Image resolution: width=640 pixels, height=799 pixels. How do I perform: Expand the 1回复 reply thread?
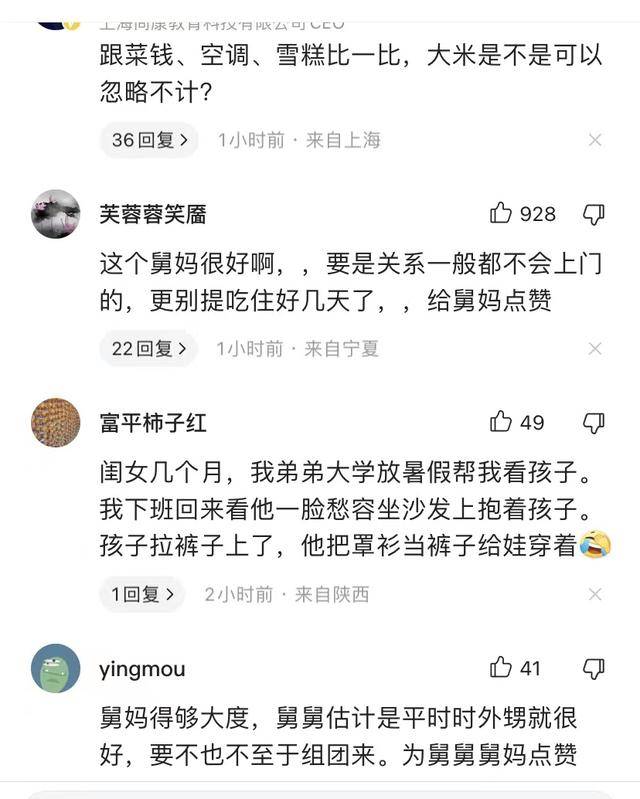coord(142,594)
